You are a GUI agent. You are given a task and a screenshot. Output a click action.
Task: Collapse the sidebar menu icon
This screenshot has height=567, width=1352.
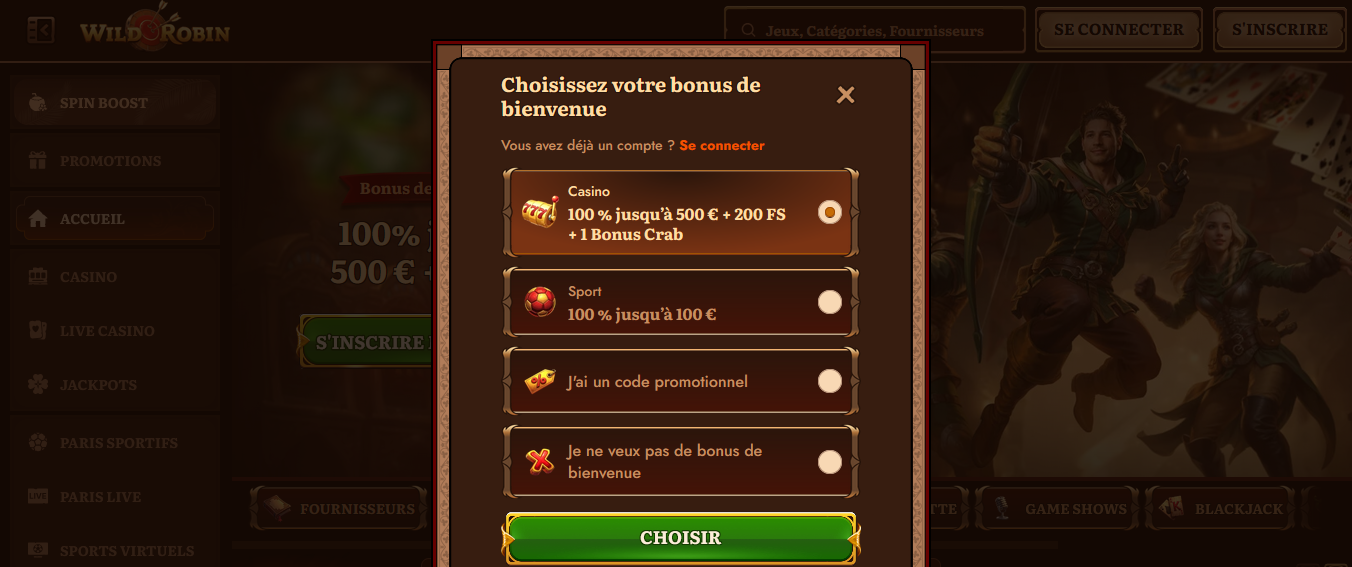point(41,31)
